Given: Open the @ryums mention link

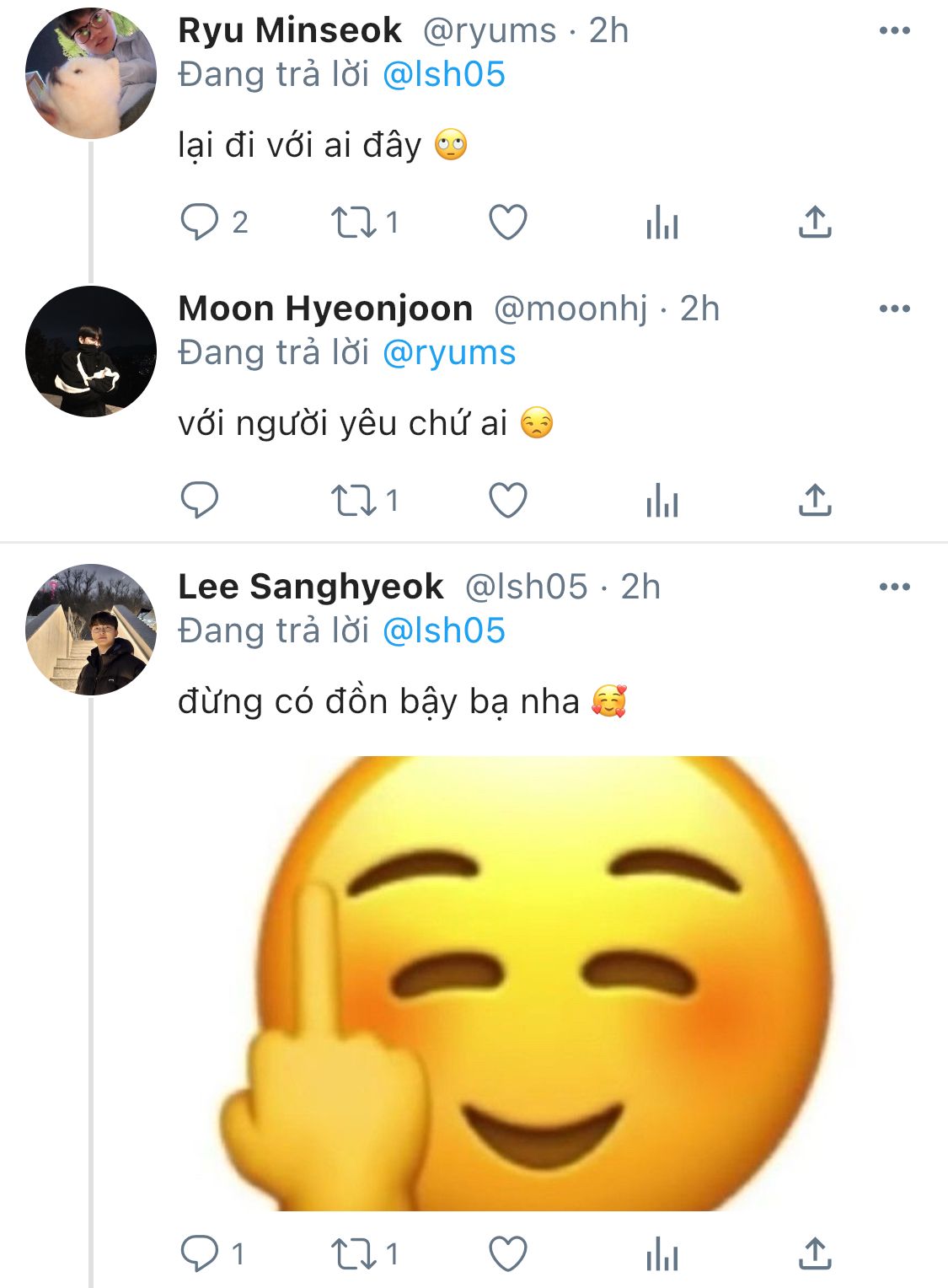Looking at the screenshot, I should click(449, 352).
